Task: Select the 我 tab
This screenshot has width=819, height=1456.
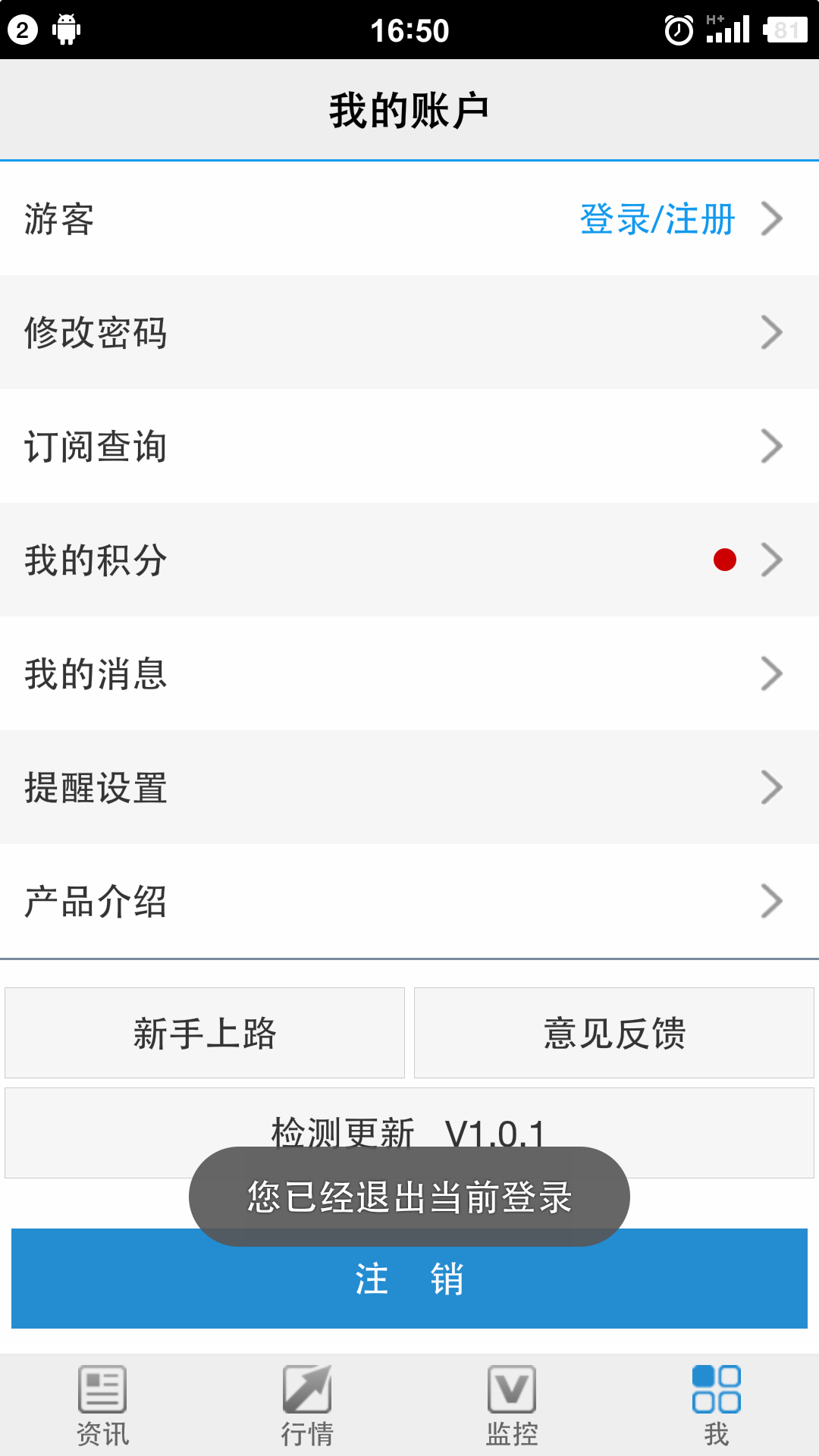Action: (x=717, y=1404)
